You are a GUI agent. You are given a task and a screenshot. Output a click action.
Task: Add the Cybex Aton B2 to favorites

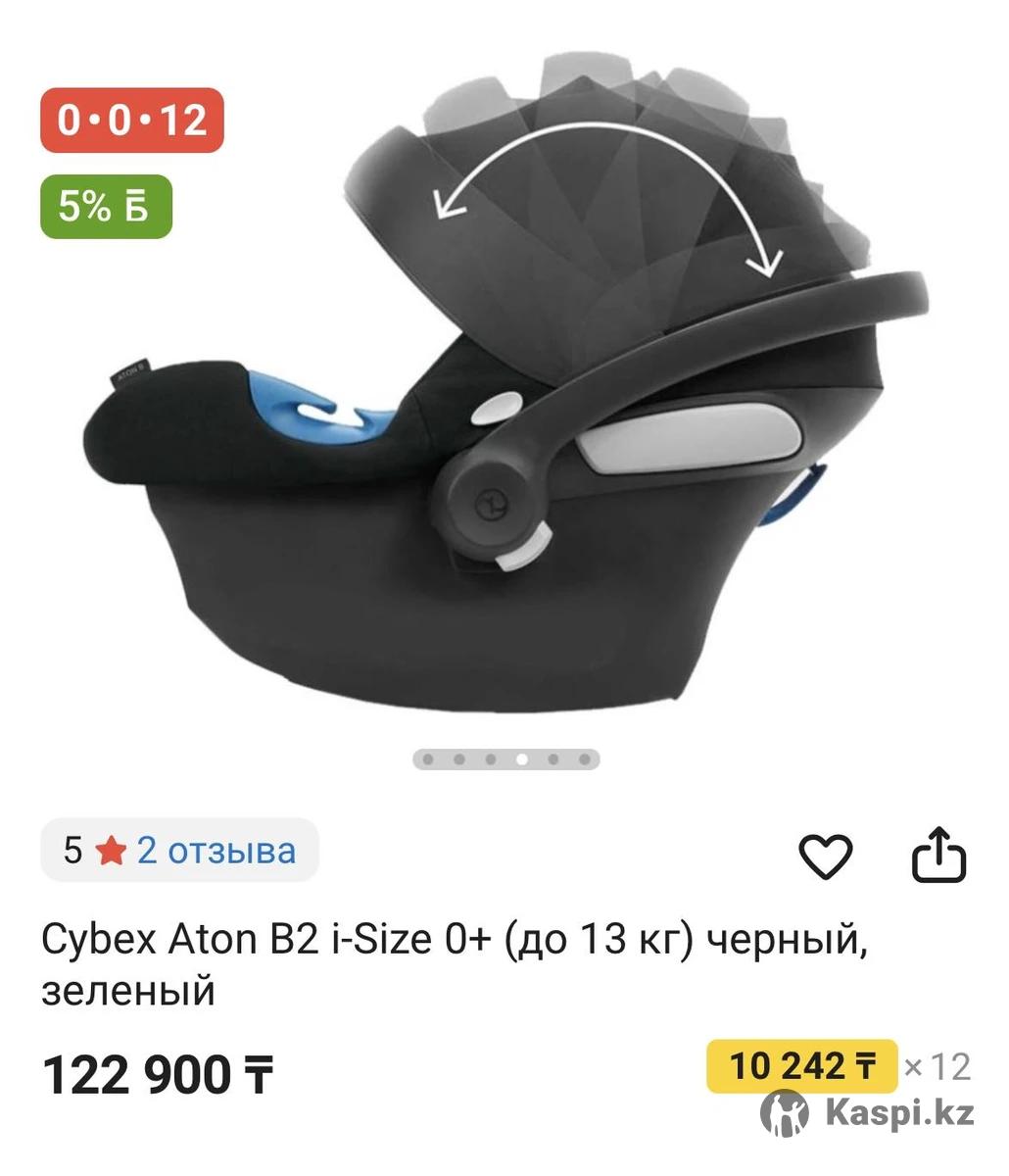click(826, 857)
